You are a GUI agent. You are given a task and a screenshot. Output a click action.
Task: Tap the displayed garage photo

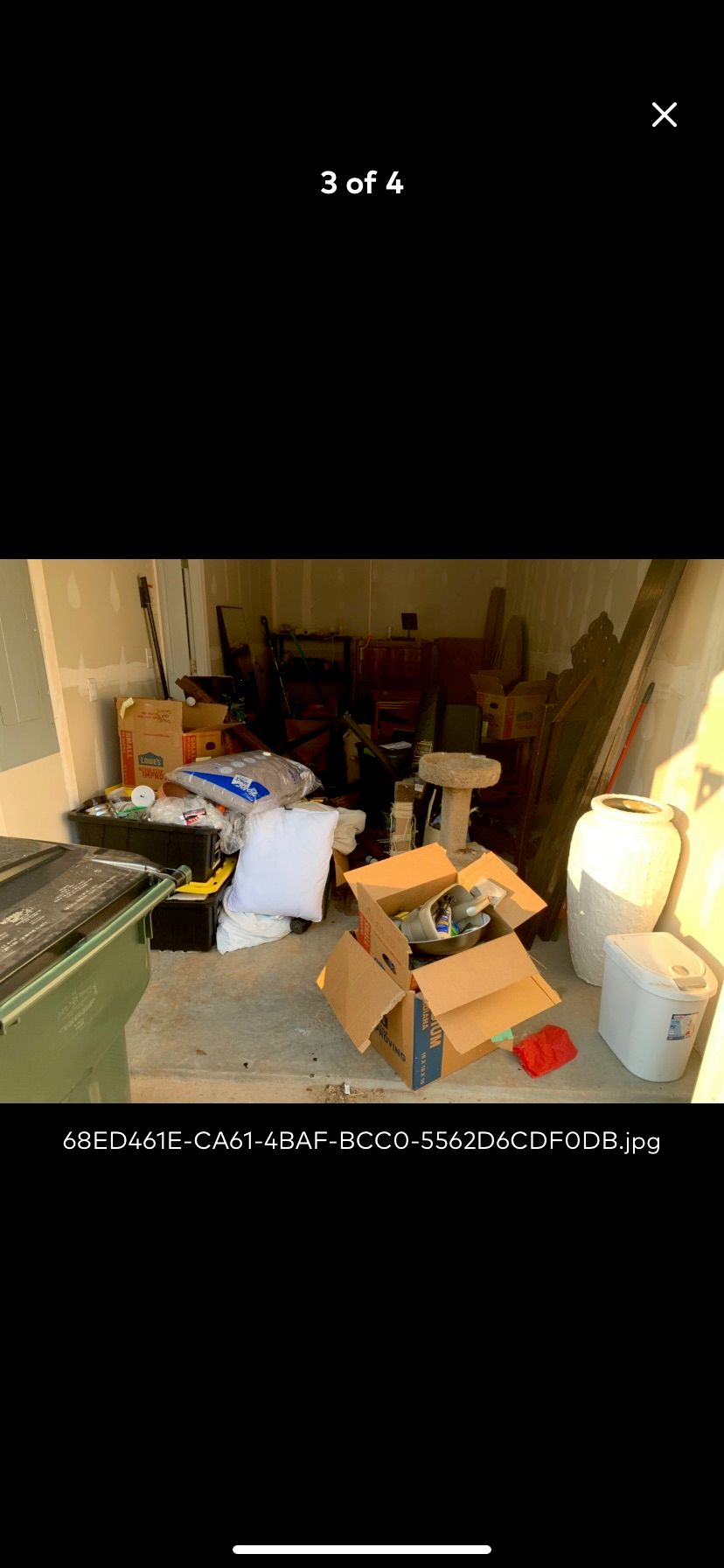click(362, 830)
